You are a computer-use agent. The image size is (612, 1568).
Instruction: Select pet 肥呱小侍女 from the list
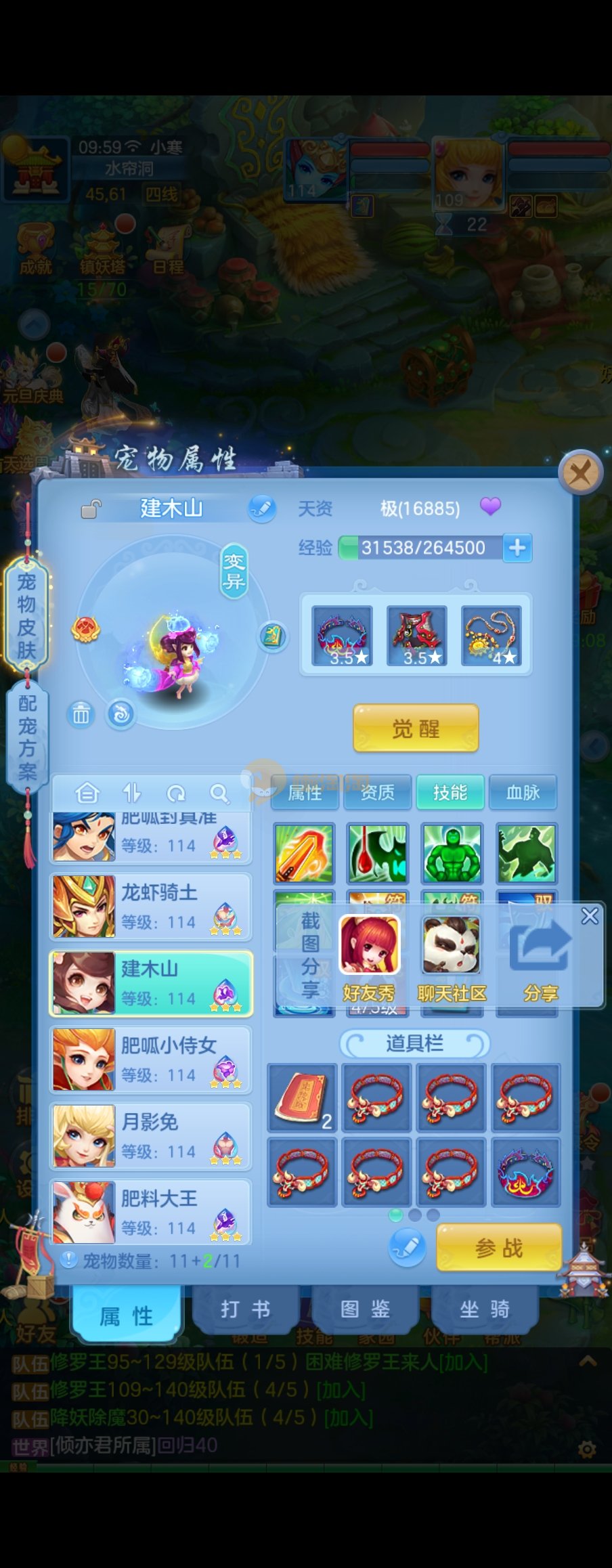click(150, 1060)
